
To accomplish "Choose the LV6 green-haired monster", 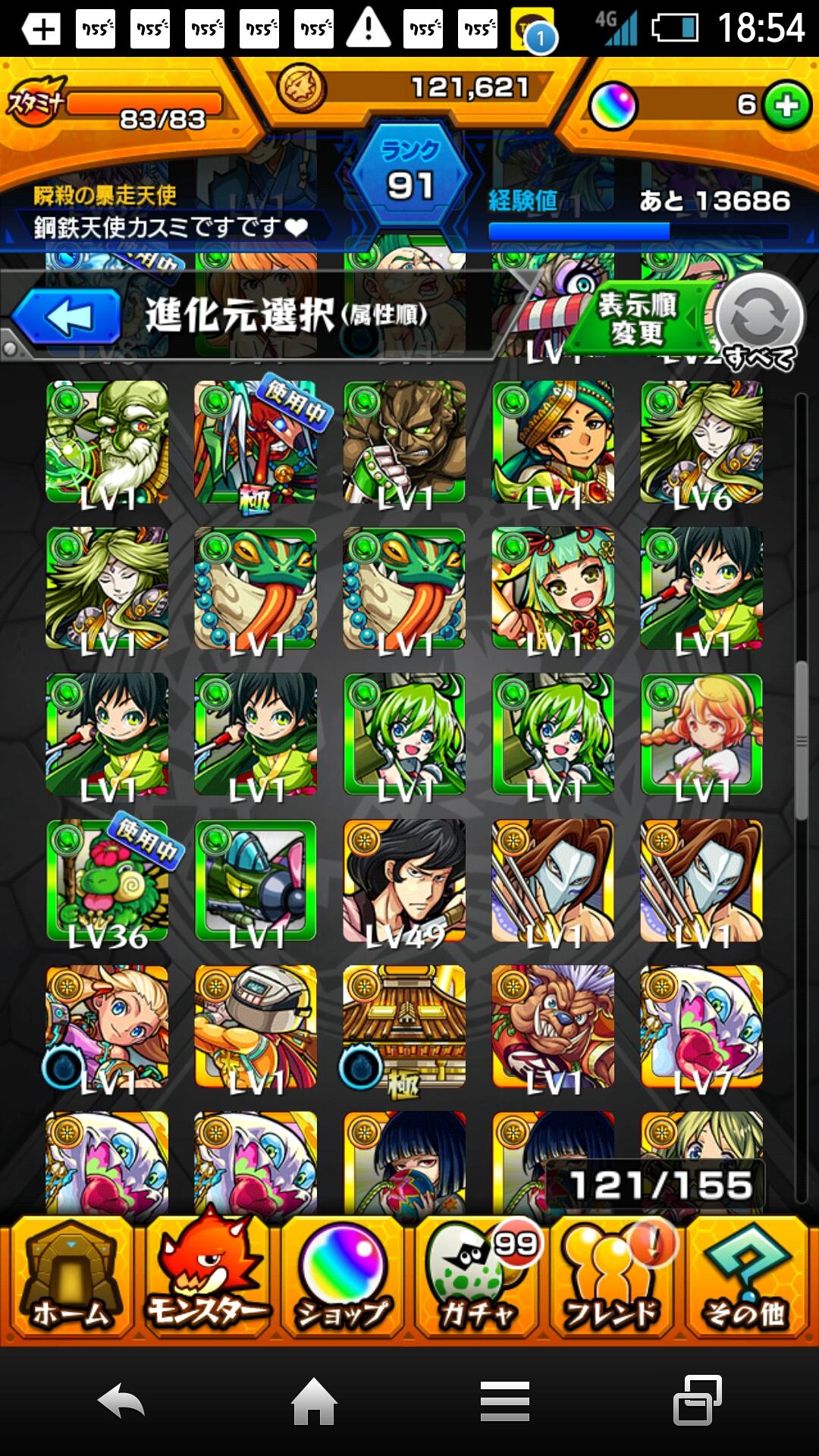I will coord(701,443).
